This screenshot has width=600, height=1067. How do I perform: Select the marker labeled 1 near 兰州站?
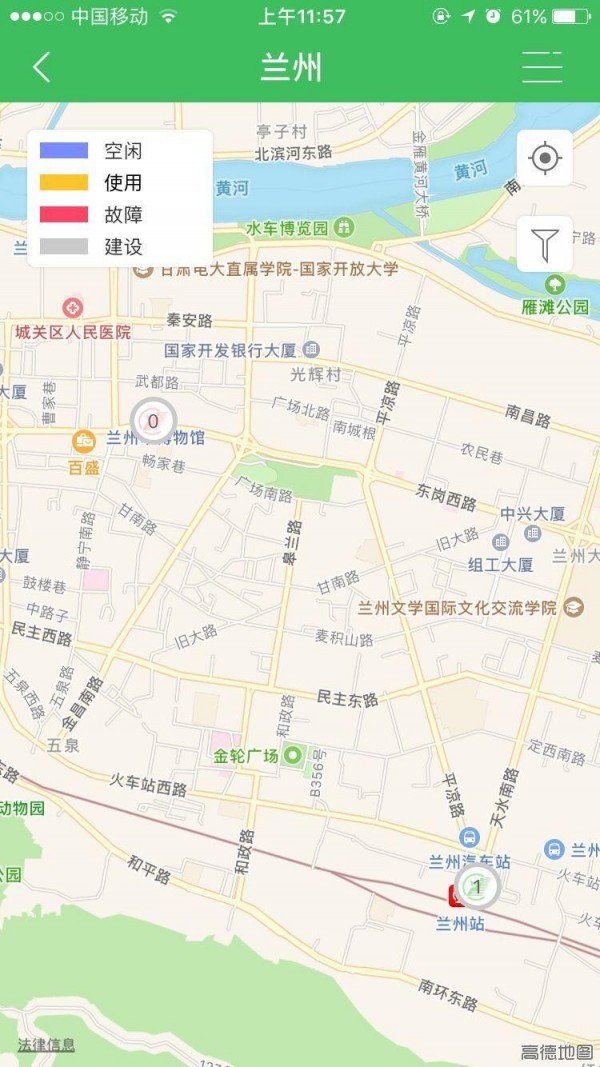click(x=478, y=885)
